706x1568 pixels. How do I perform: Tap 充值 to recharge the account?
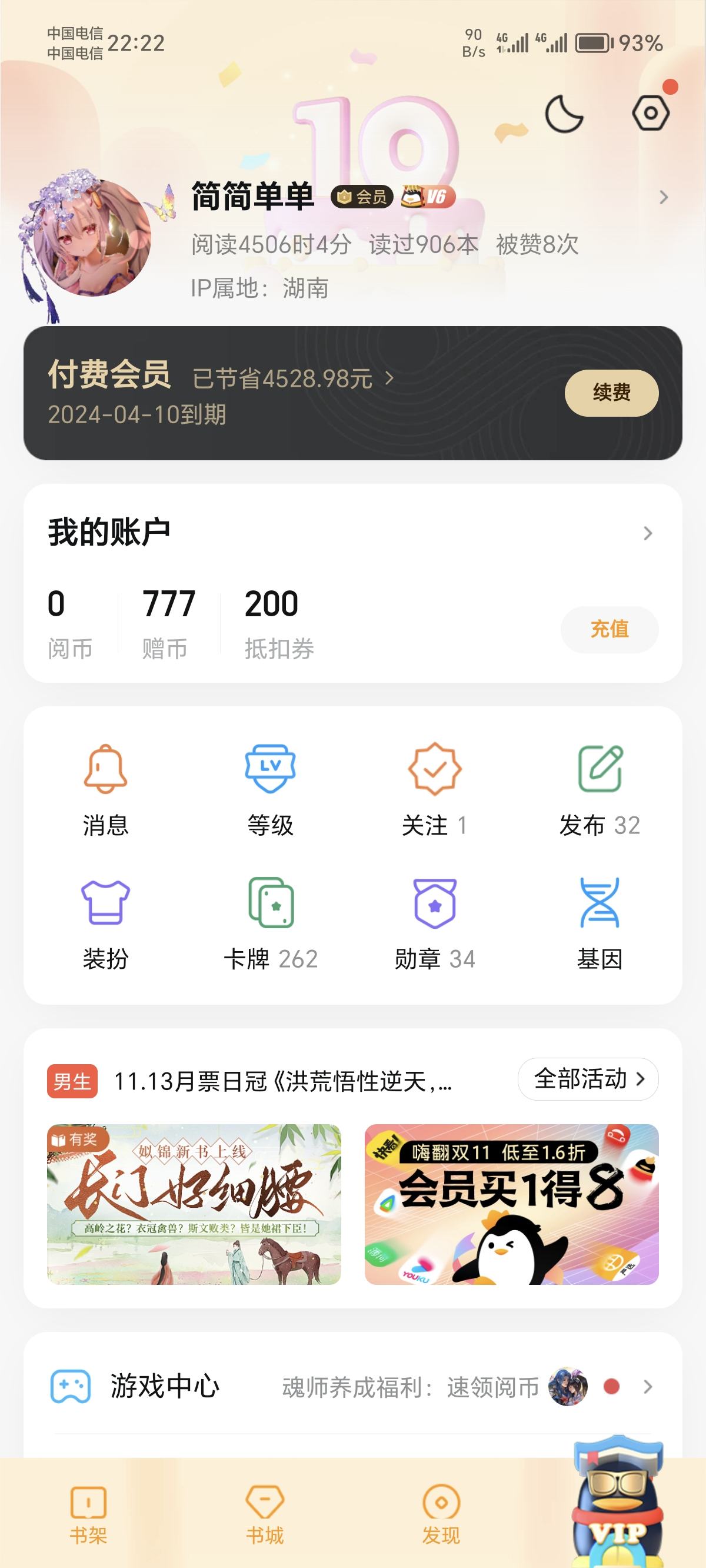(610, 629)
